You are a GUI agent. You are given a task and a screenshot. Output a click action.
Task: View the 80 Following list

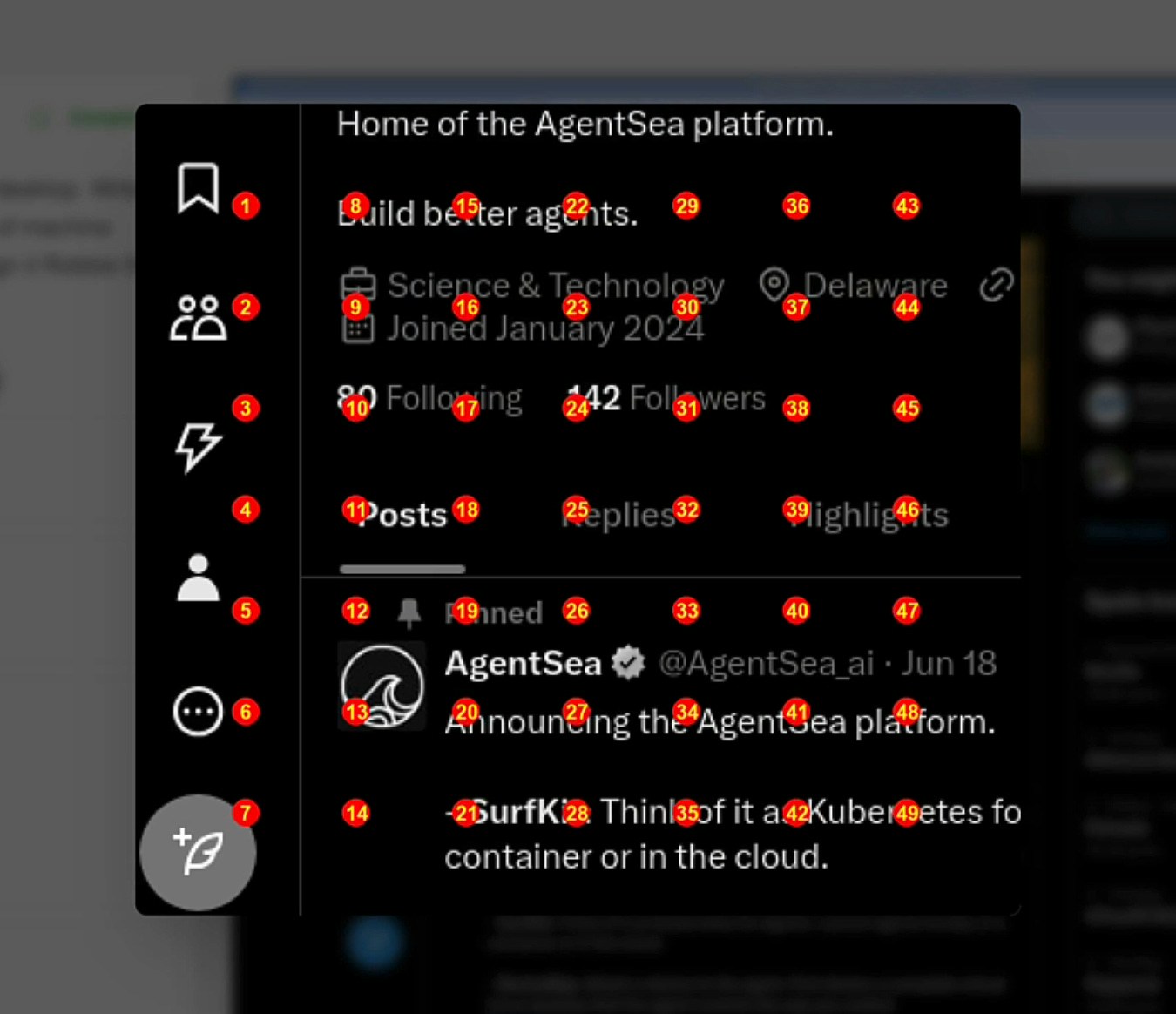point(430,399)
